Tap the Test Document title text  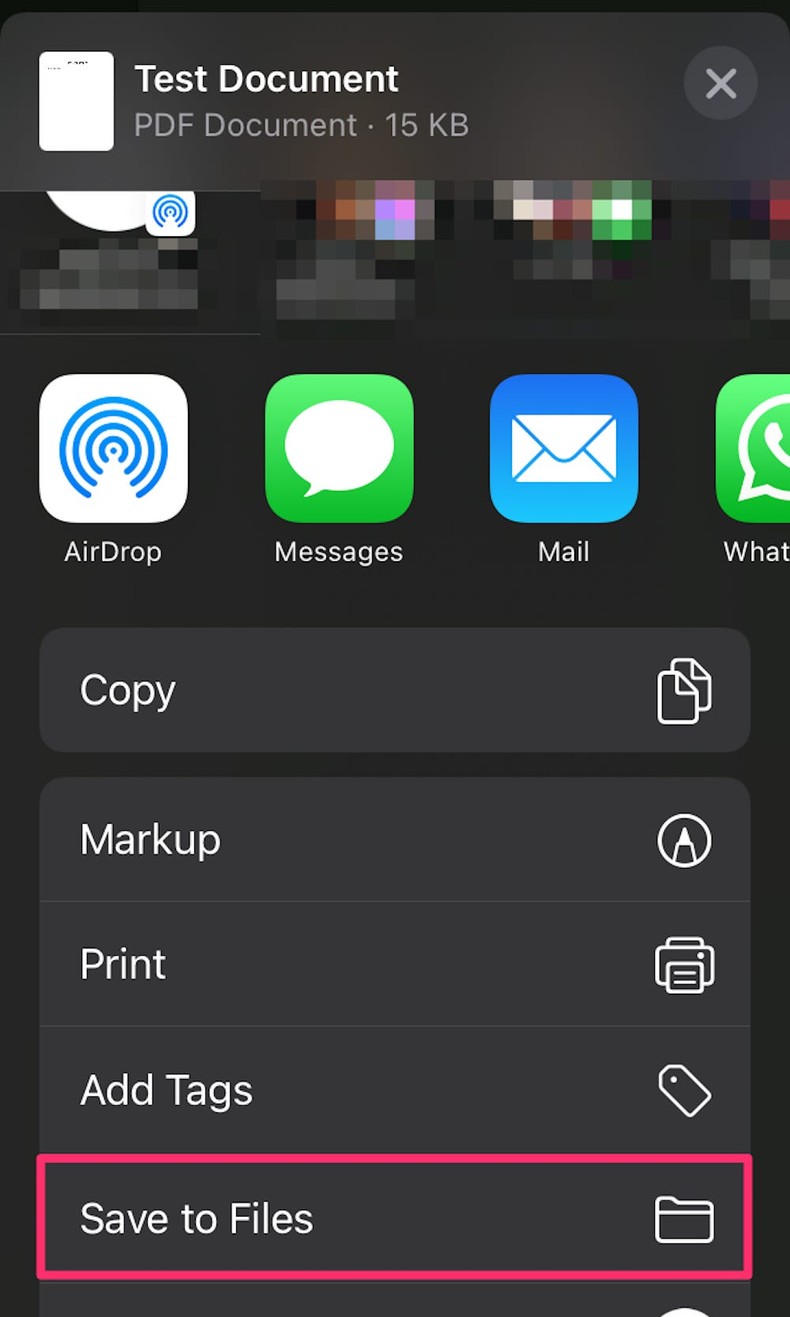(265, 79)
